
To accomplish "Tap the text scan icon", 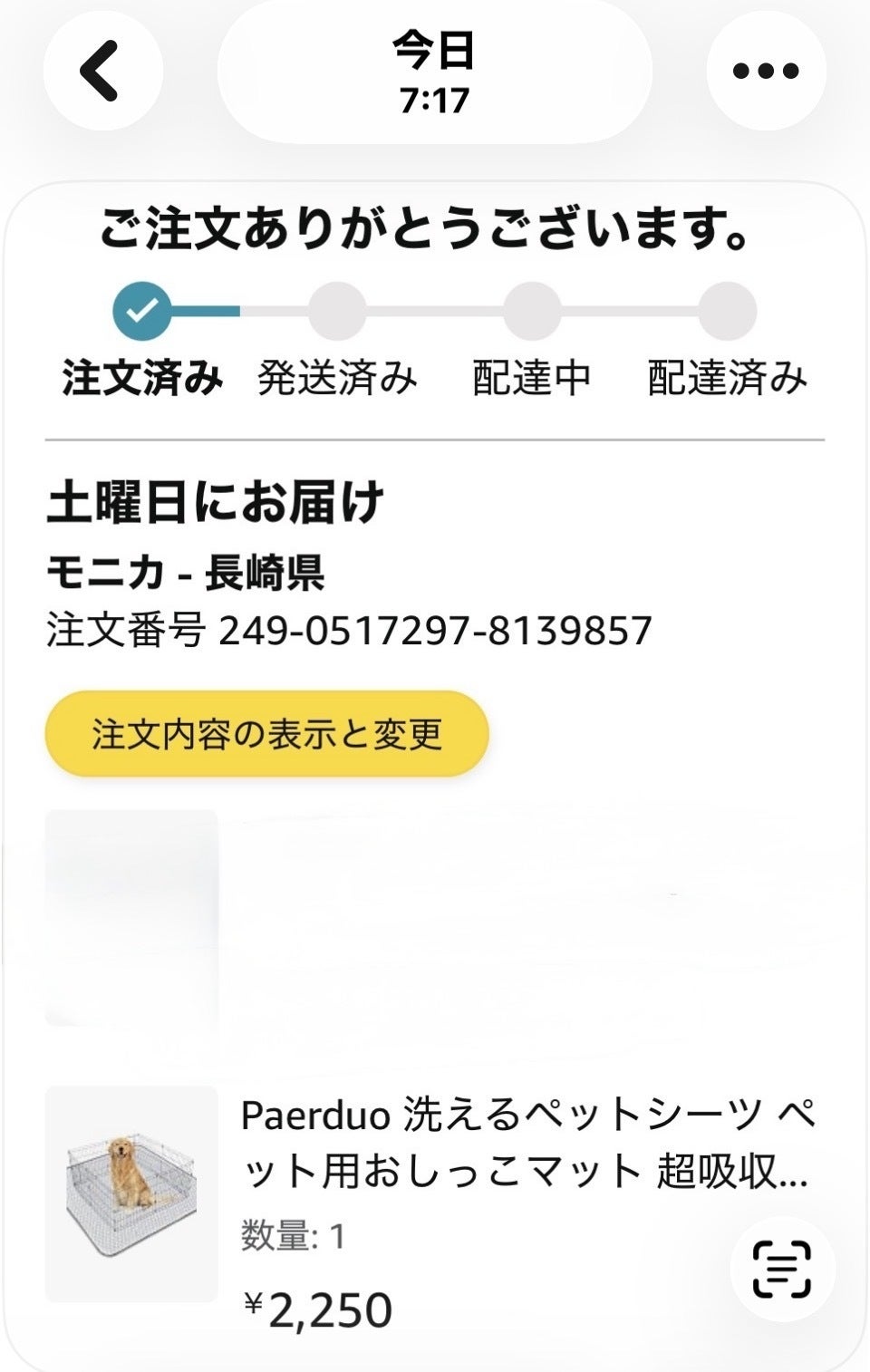I will pos(783,1269).
